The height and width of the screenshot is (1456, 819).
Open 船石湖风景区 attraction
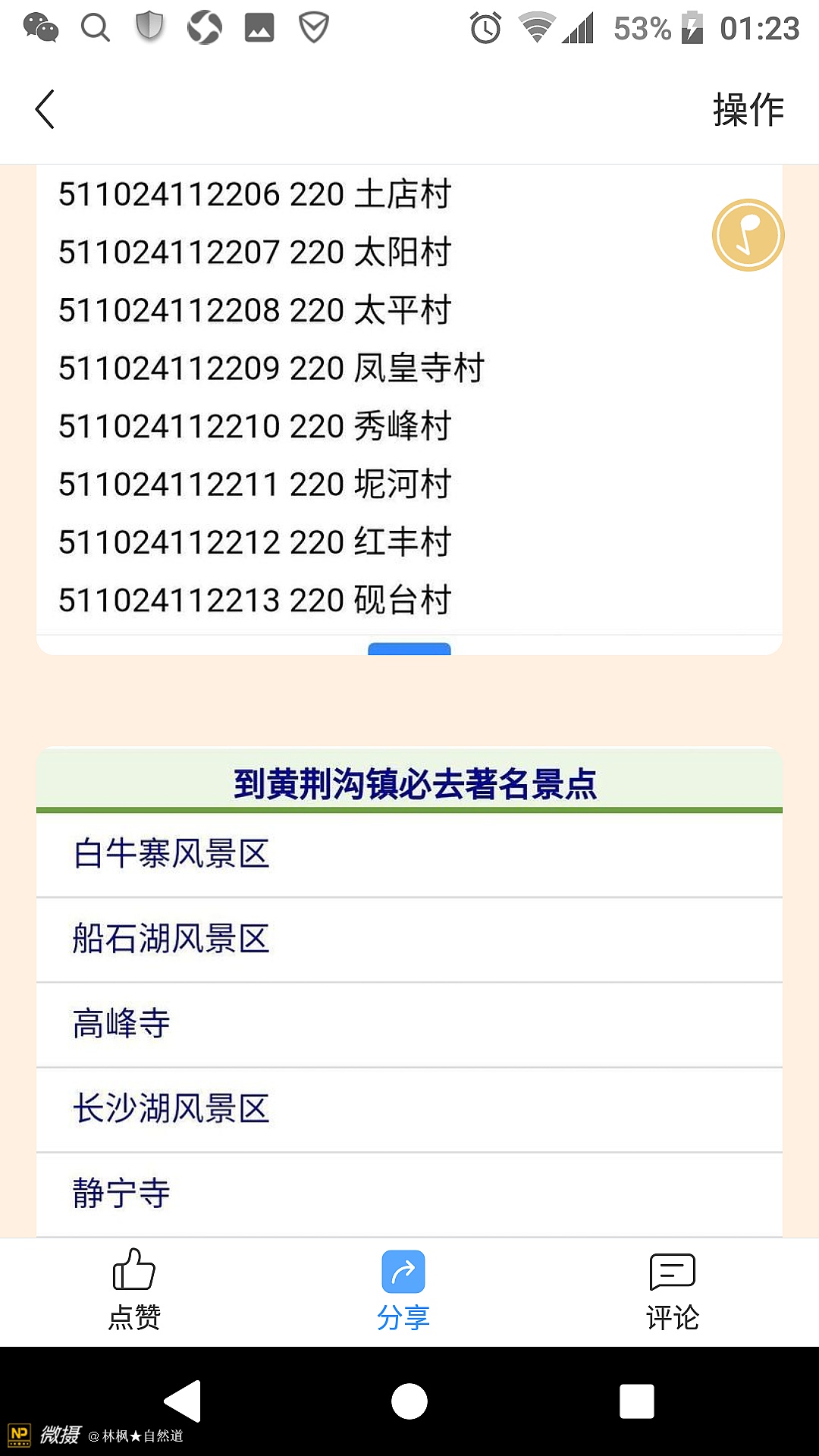[171, 939]
